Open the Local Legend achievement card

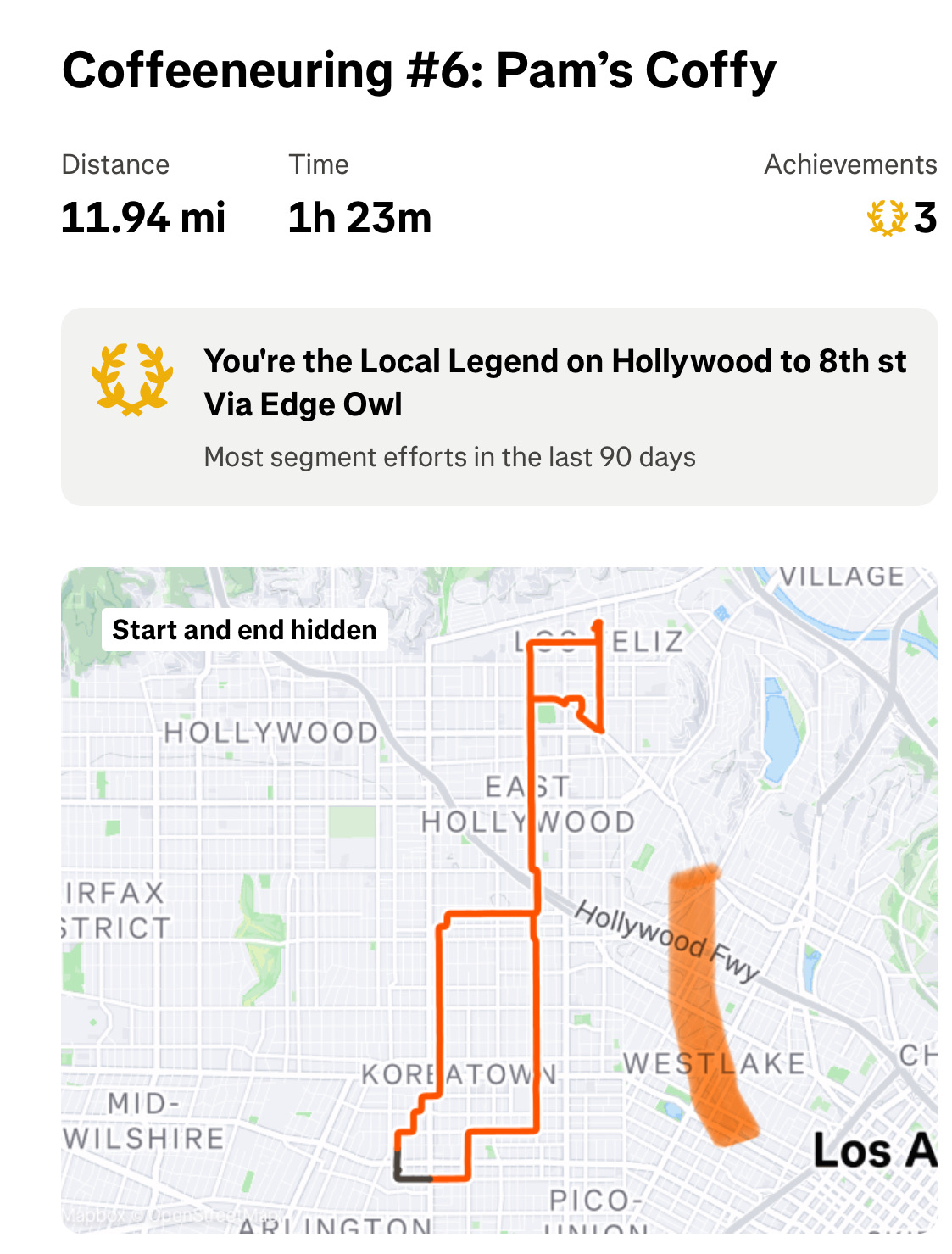498,407
